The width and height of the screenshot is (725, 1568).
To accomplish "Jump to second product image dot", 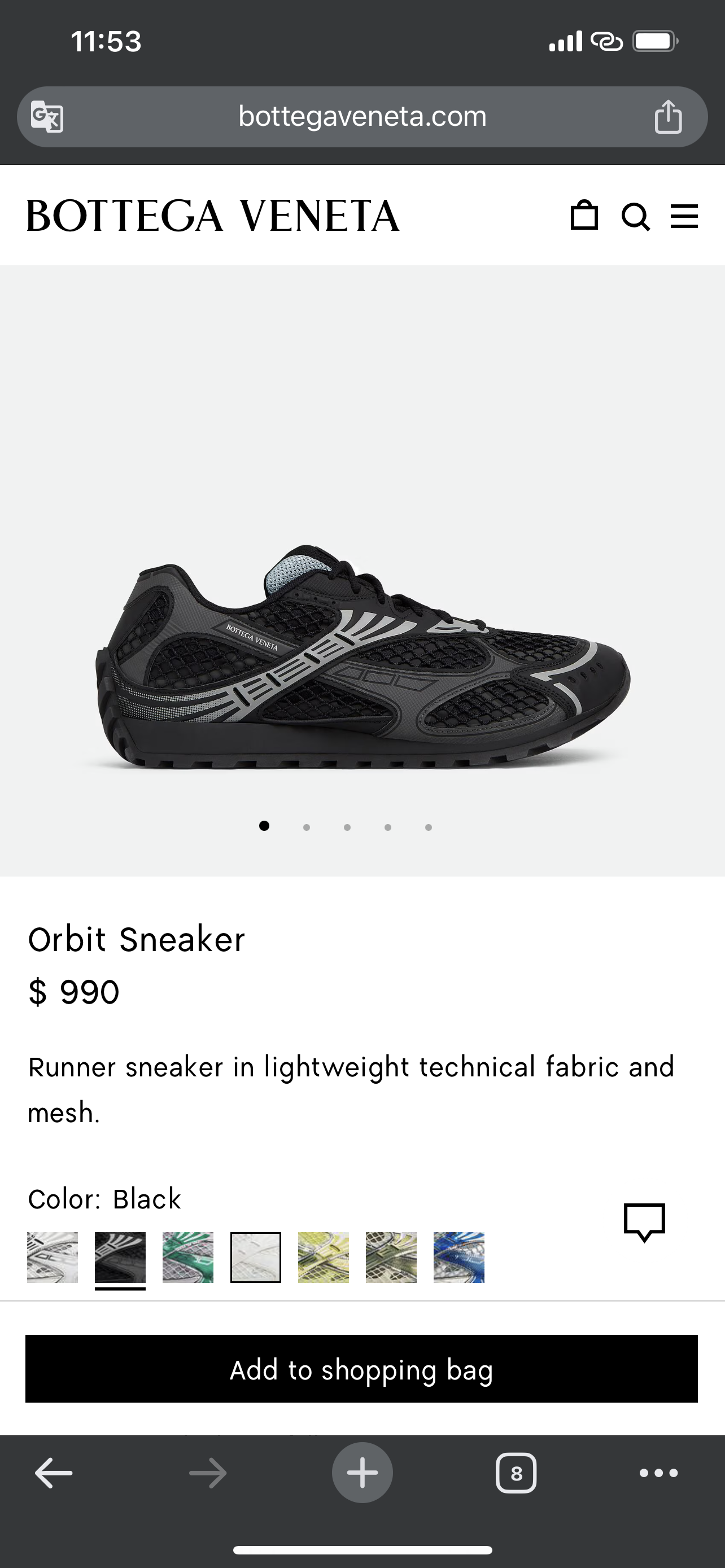I will click(x=306, y=827).
